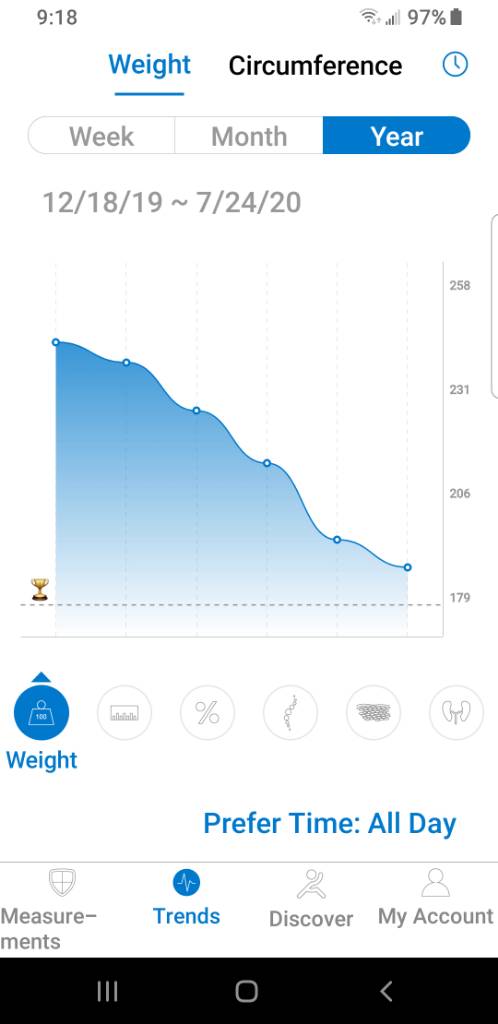This screenshot has width=498, height=1024.
Task: Switch the chart to Month
Action: 249,136
